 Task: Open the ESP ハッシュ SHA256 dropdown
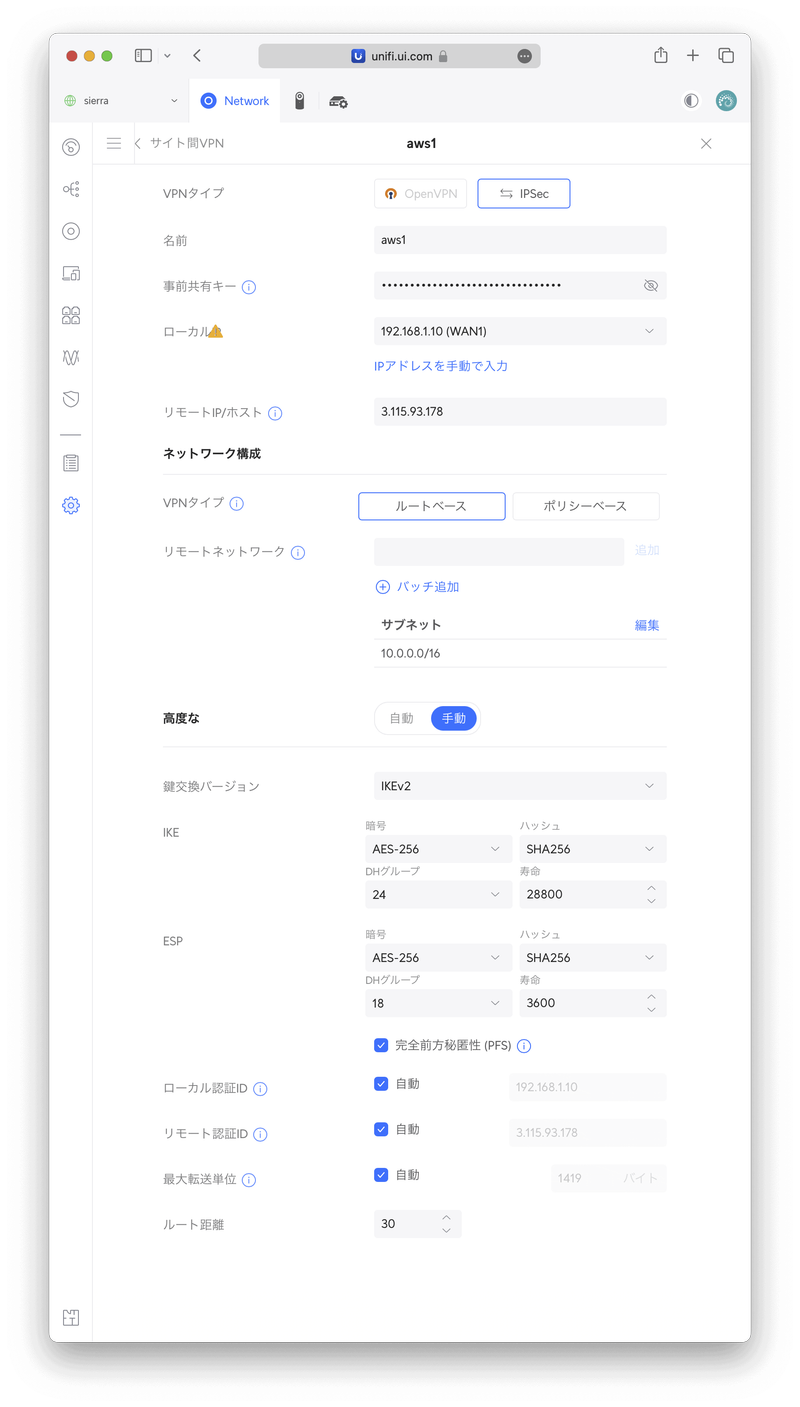592,958
